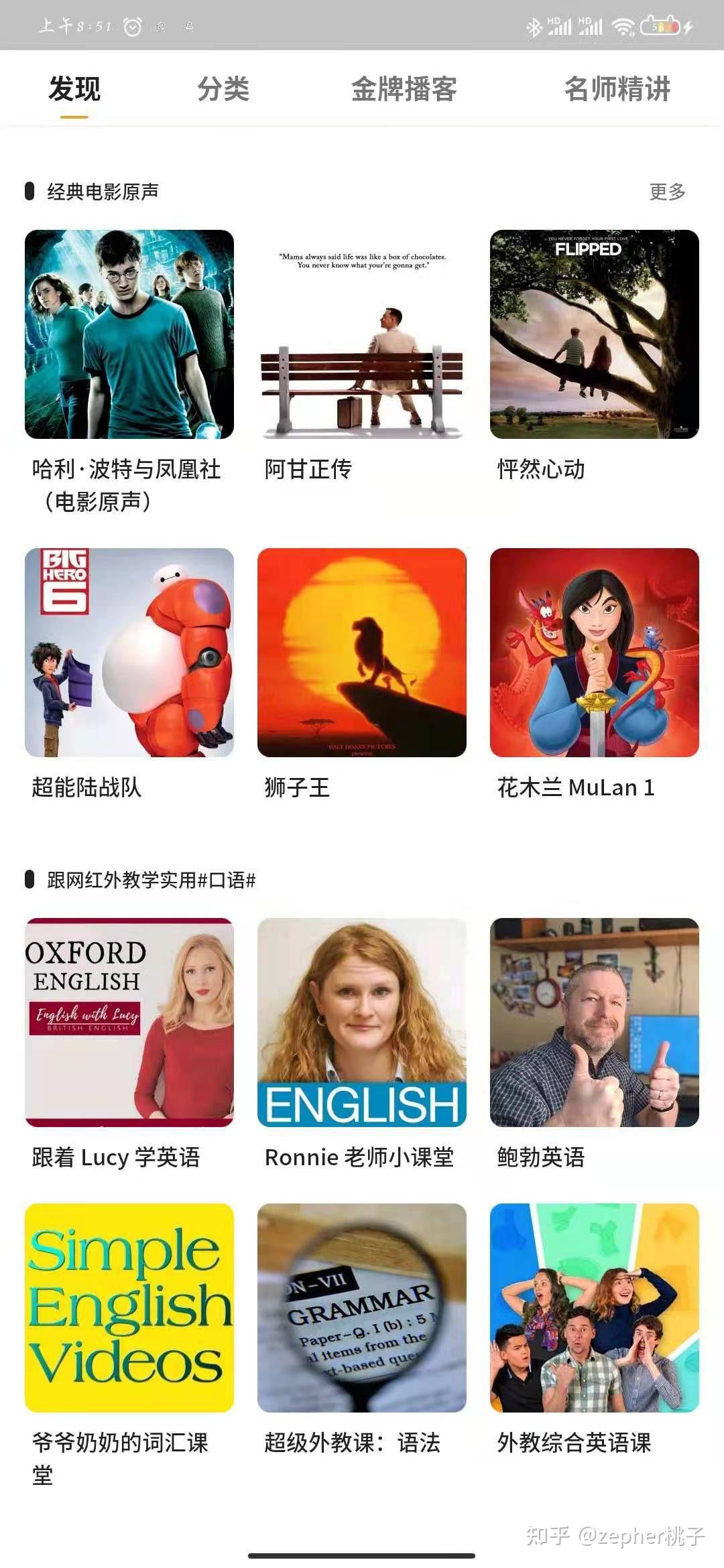View Ronnie 老师小课堂

click(x=362, y=1023)
